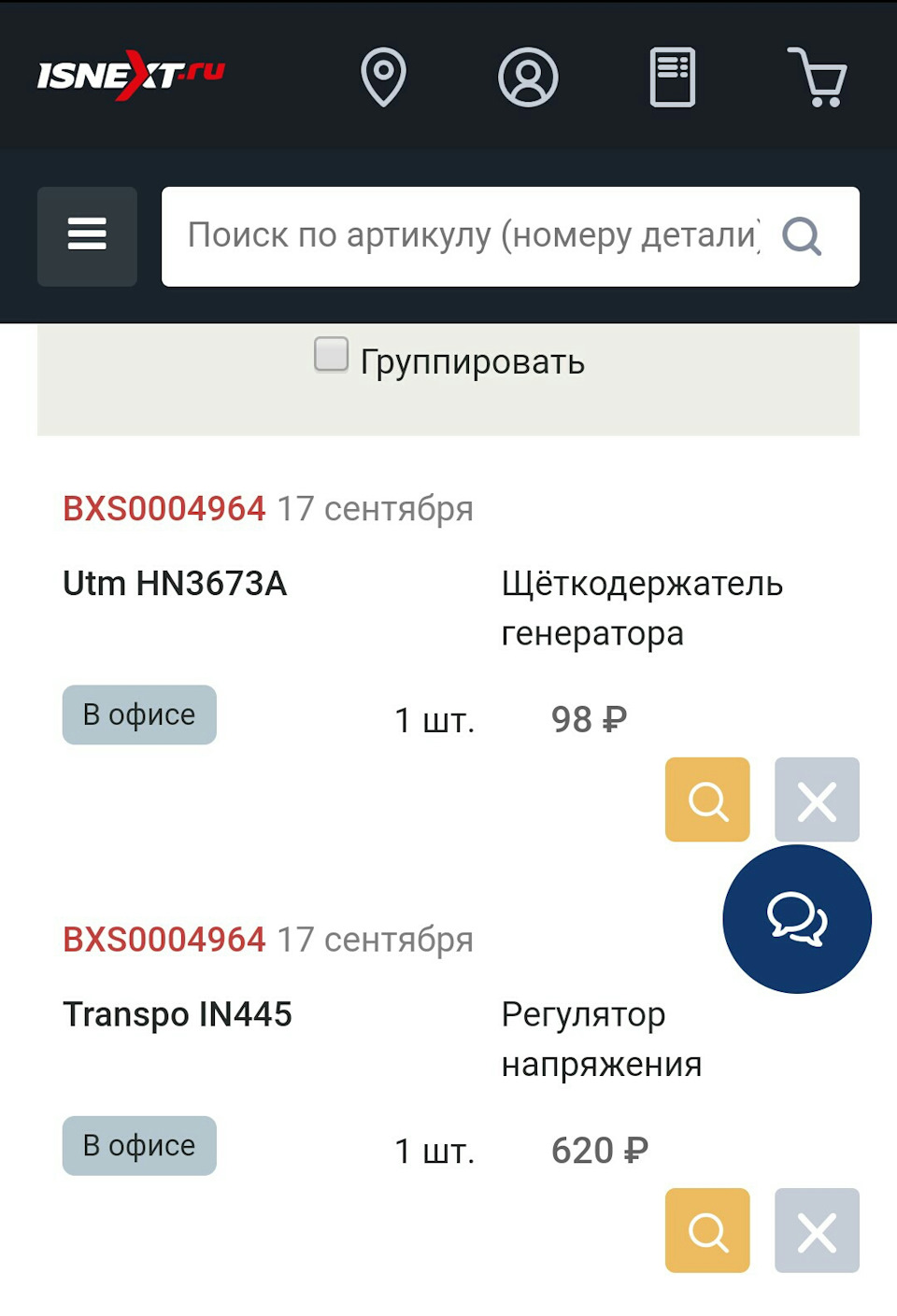Viewport: 897px width, 1316px height.
Task: Open order BXS0004964 for Щёткодержатель генератора
Action: pyautogui.click(x=164, y=508)
